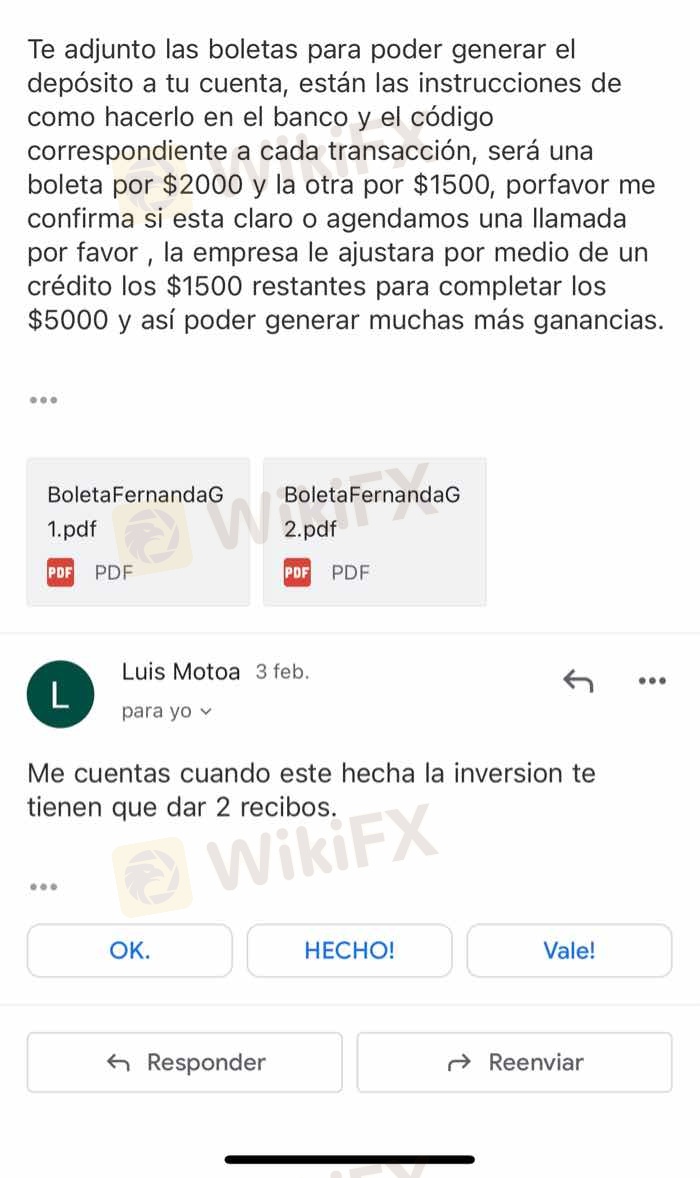Expand trimmed content under first email
Screen dimensions: 700x1178
pyautogui.click(x=43, y=400)
